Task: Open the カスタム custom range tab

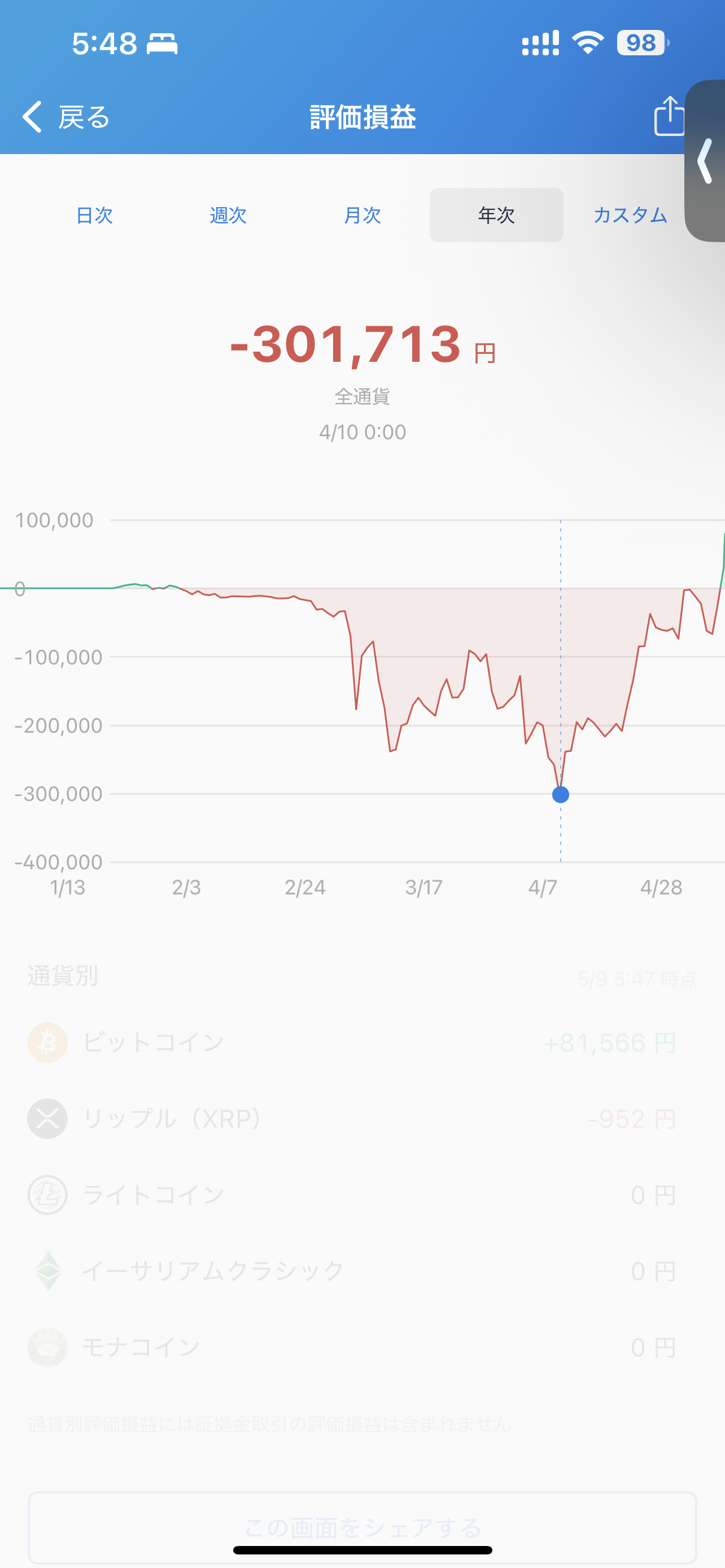Action: coord(630,215)
